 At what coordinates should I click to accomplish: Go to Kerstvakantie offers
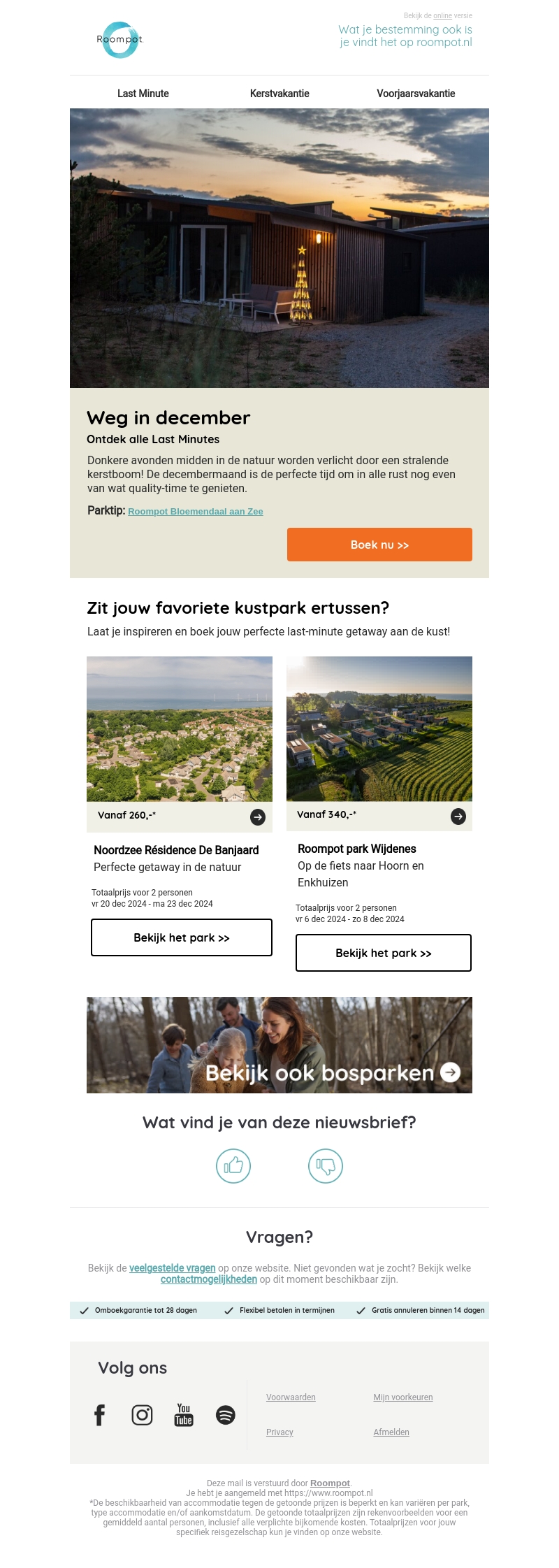point(279,94)
